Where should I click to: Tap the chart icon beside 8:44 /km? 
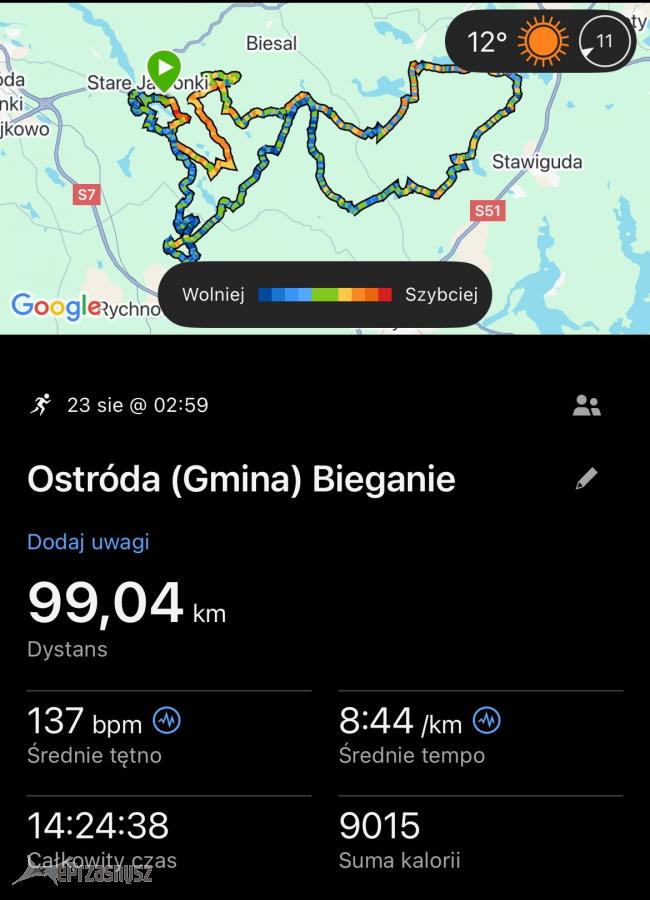click(x=487, y=721)
